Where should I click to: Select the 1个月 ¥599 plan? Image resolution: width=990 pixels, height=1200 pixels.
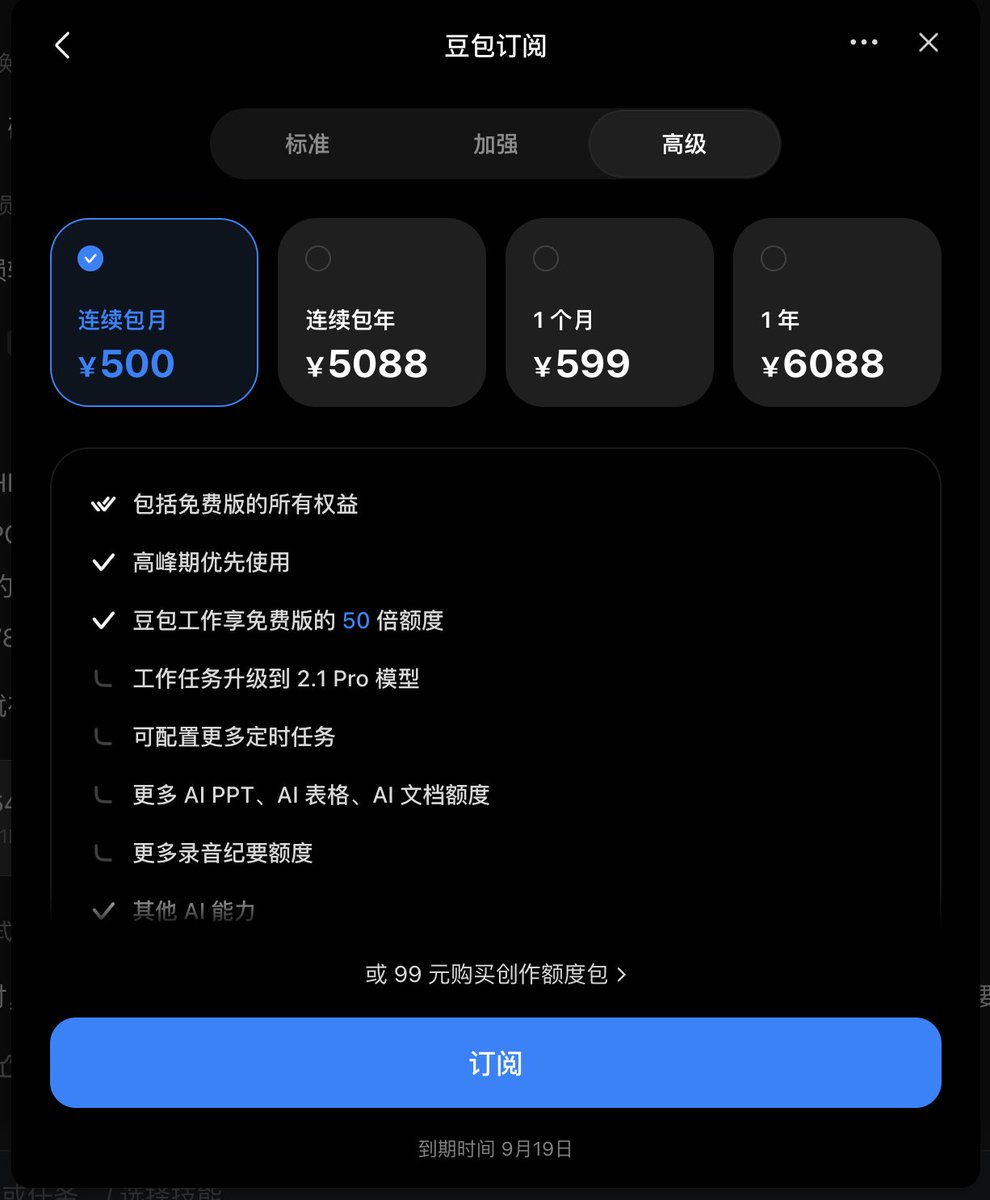pos(609,313)
